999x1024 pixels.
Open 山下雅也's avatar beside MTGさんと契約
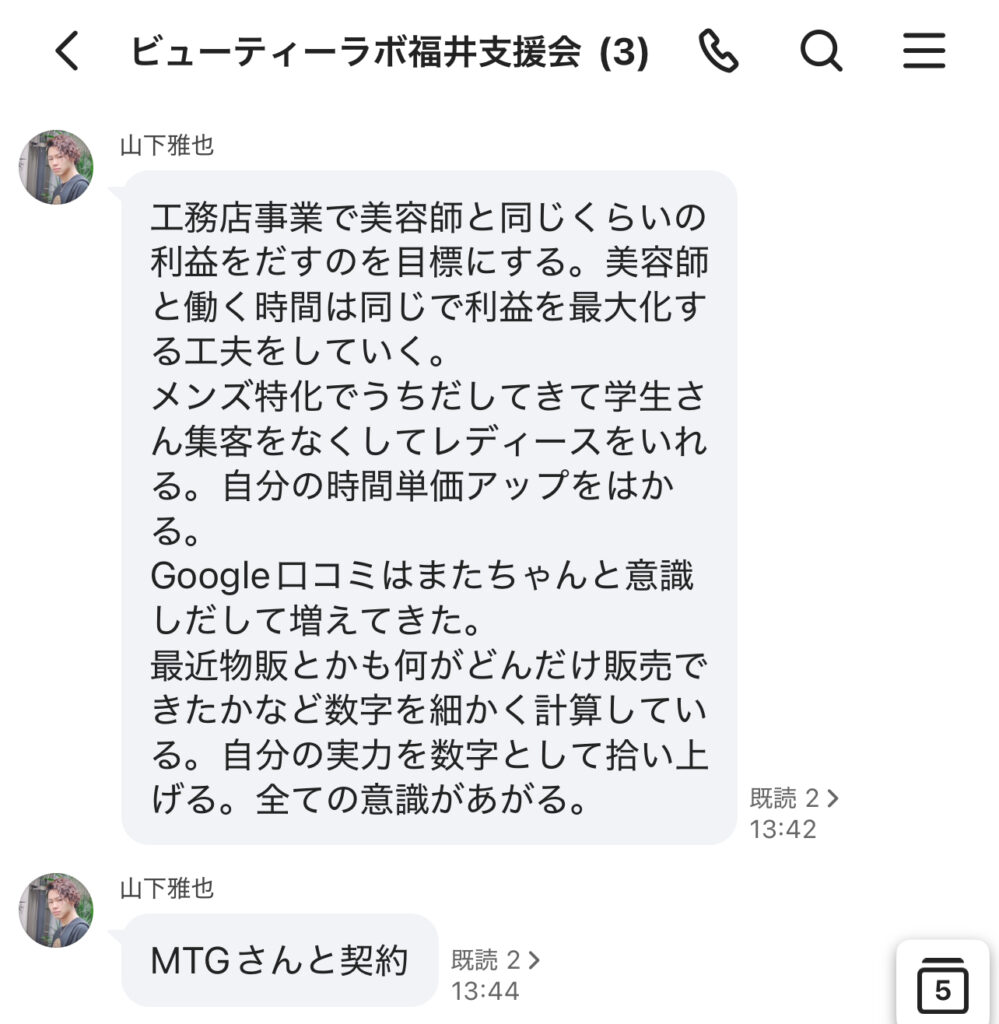click(56, 909)
